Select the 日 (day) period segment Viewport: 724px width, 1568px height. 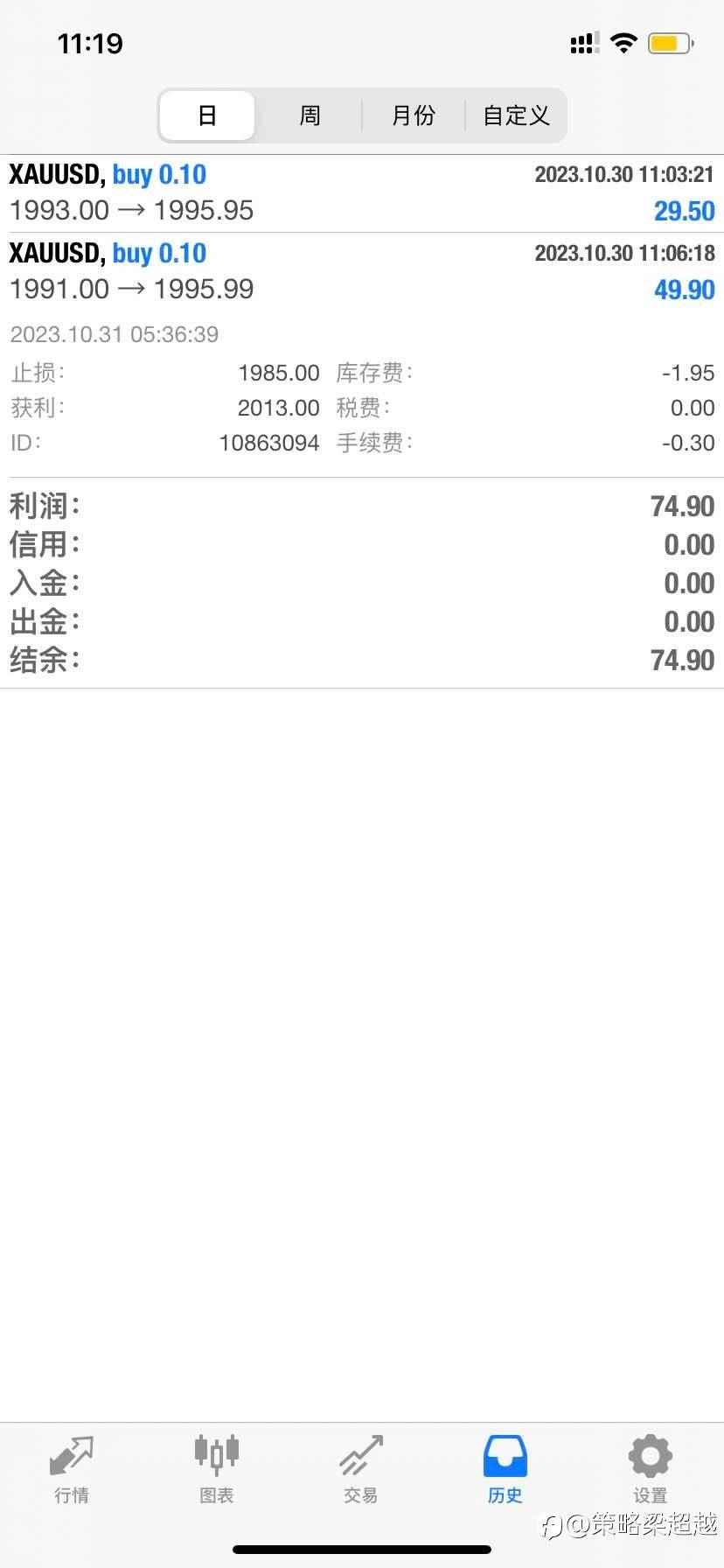(x=207, y=115)
